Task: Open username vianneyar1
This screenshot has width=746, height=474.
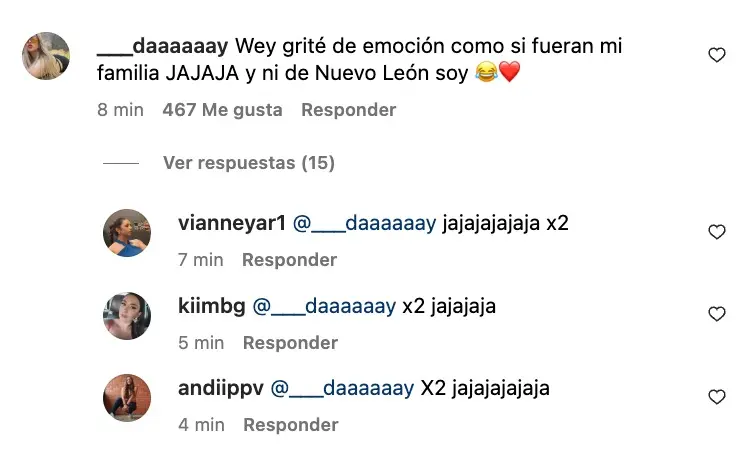Action: click(x=230, y=224)
